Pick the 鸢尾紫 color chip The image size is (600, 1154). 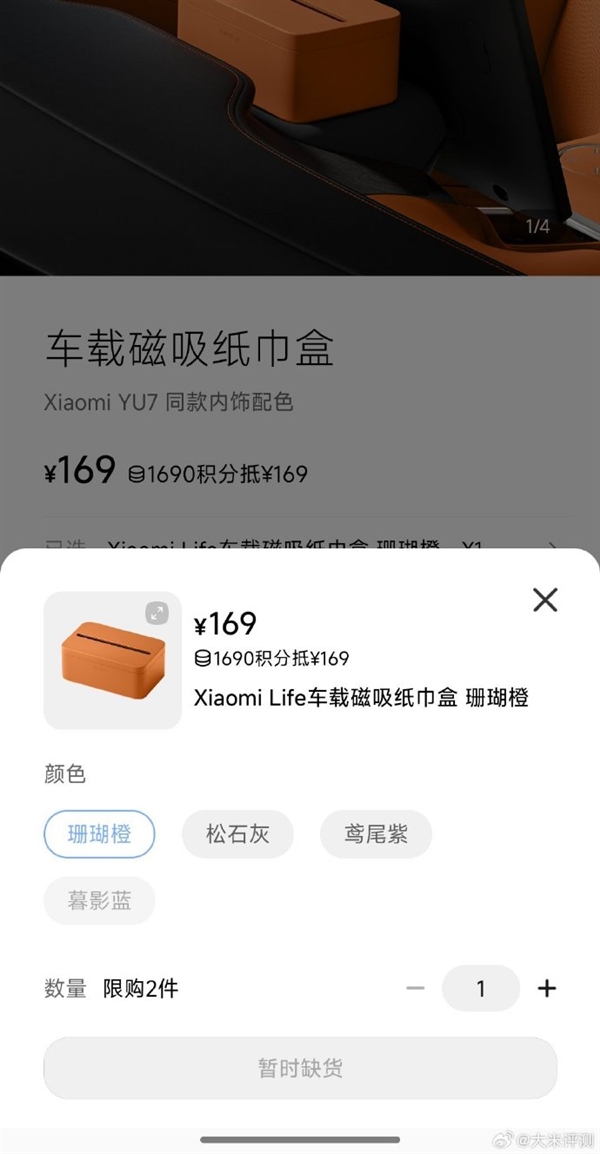point(376,834)
